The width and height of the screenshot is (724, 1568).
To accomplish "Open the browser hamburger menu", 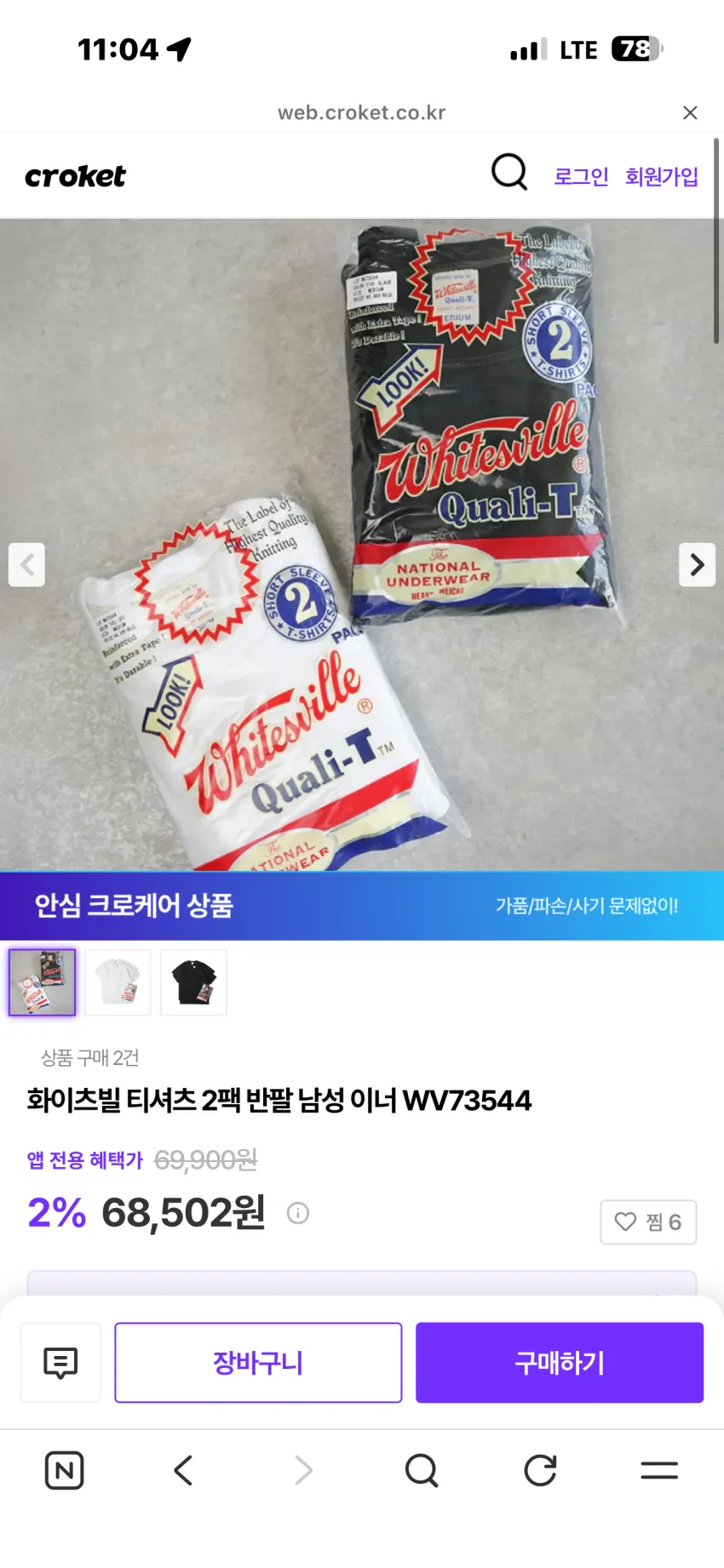I will click(659, 1470).
